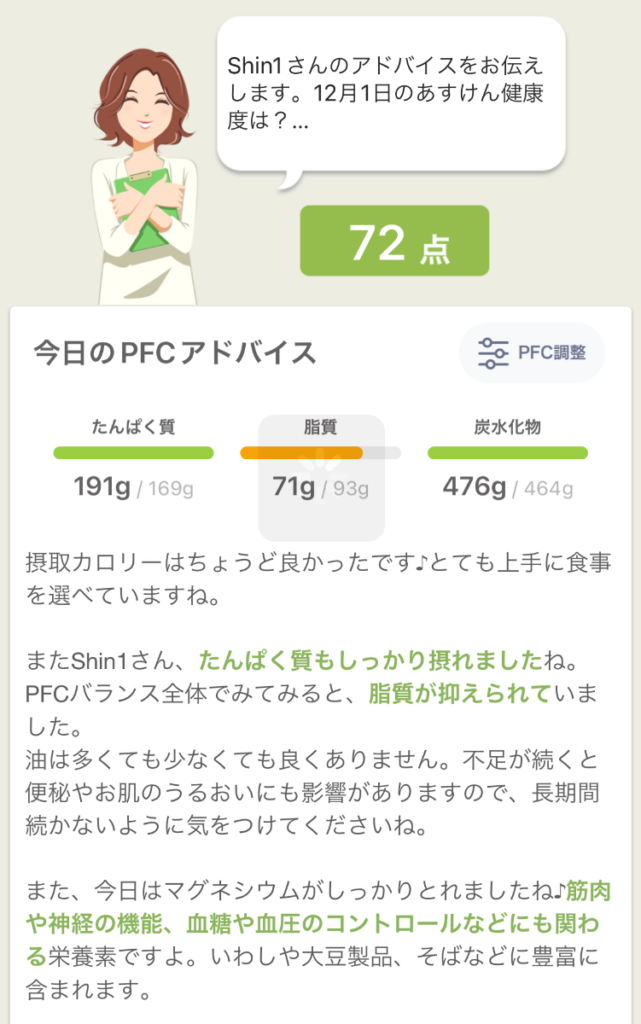Open the PFC調整 settings button
Viewport: 641px width, 1024px height.
point(532,353)
